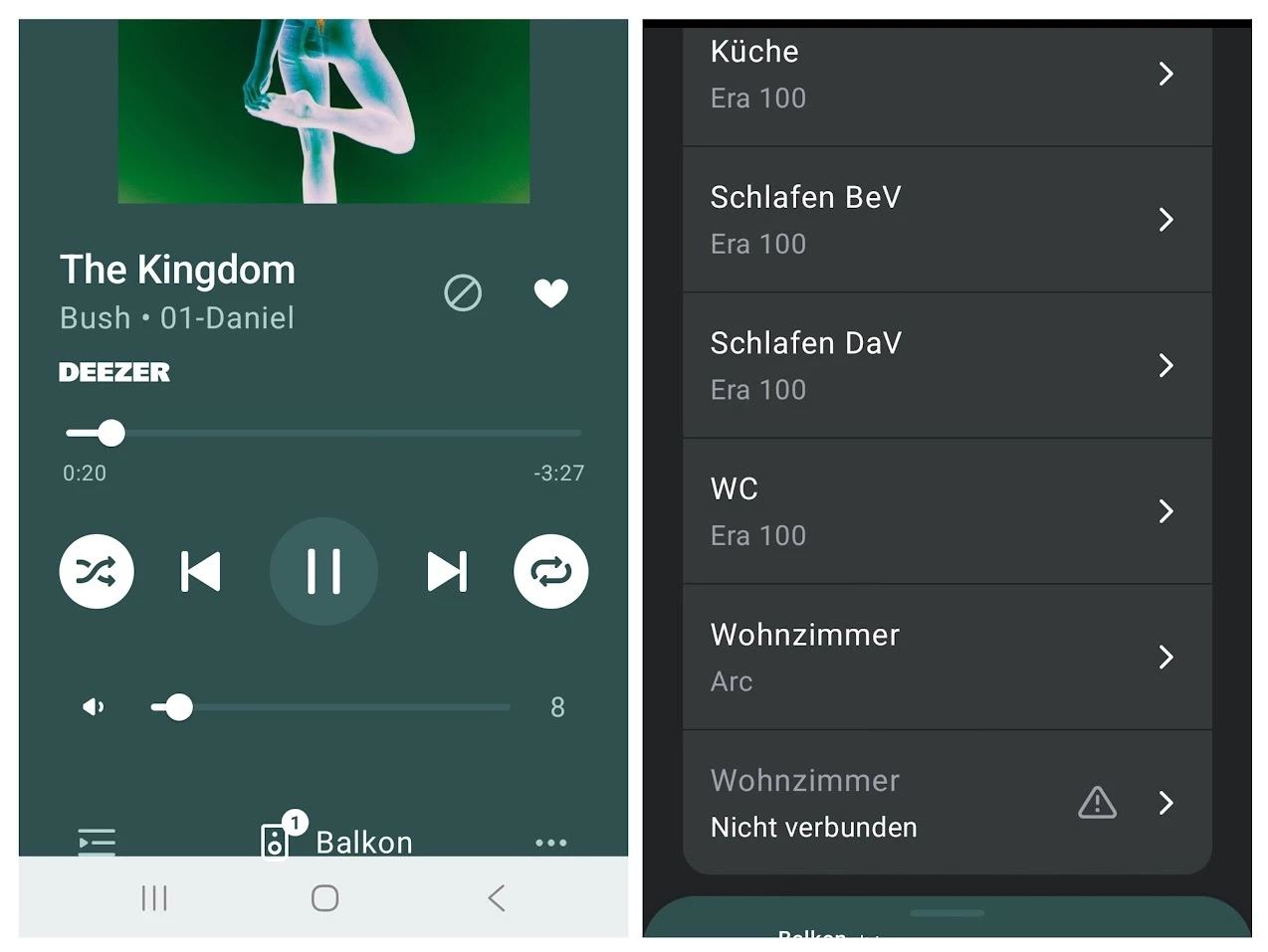
Task: Open the three-dot more options menu
Action: pos(550,843)
